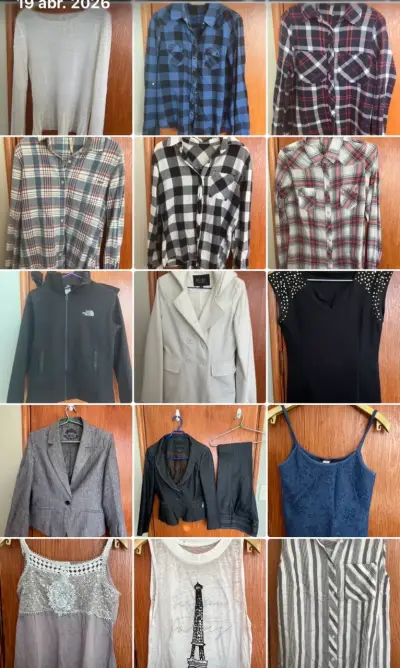View the blue lace camisole photo

click(x=334, y=471)
